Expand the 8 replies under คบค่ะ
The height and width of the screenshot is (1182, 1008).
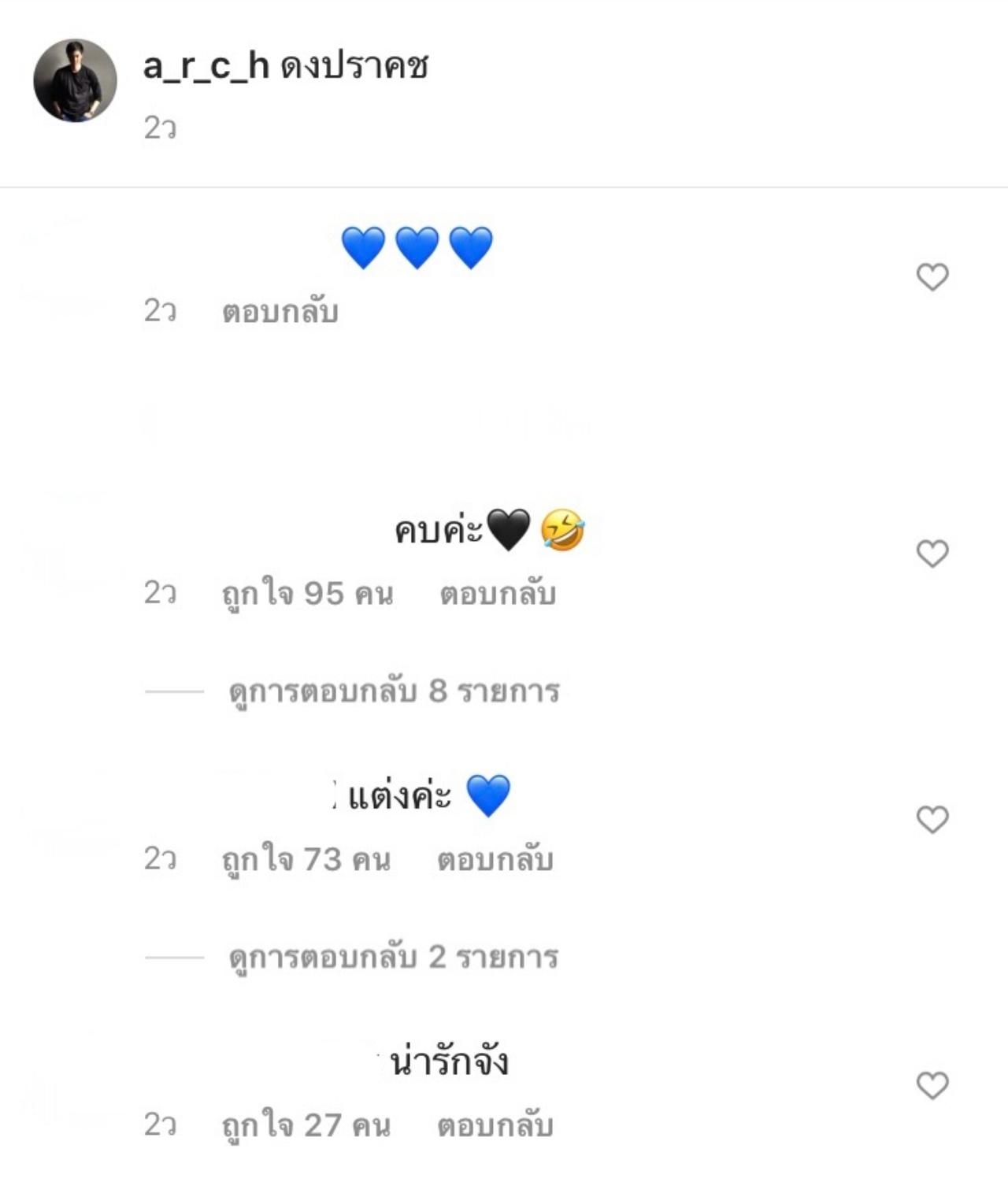[394, 691]
